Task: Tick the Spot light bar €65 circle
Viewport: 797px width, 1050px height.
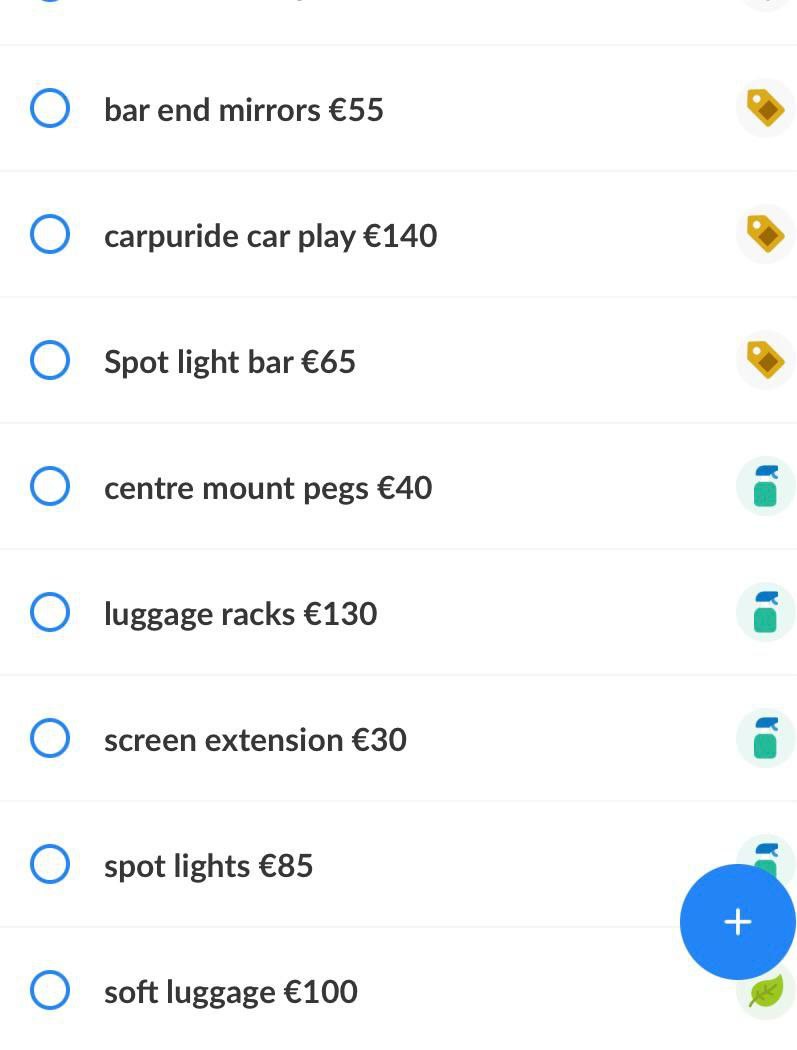Action: pos(50,361)
